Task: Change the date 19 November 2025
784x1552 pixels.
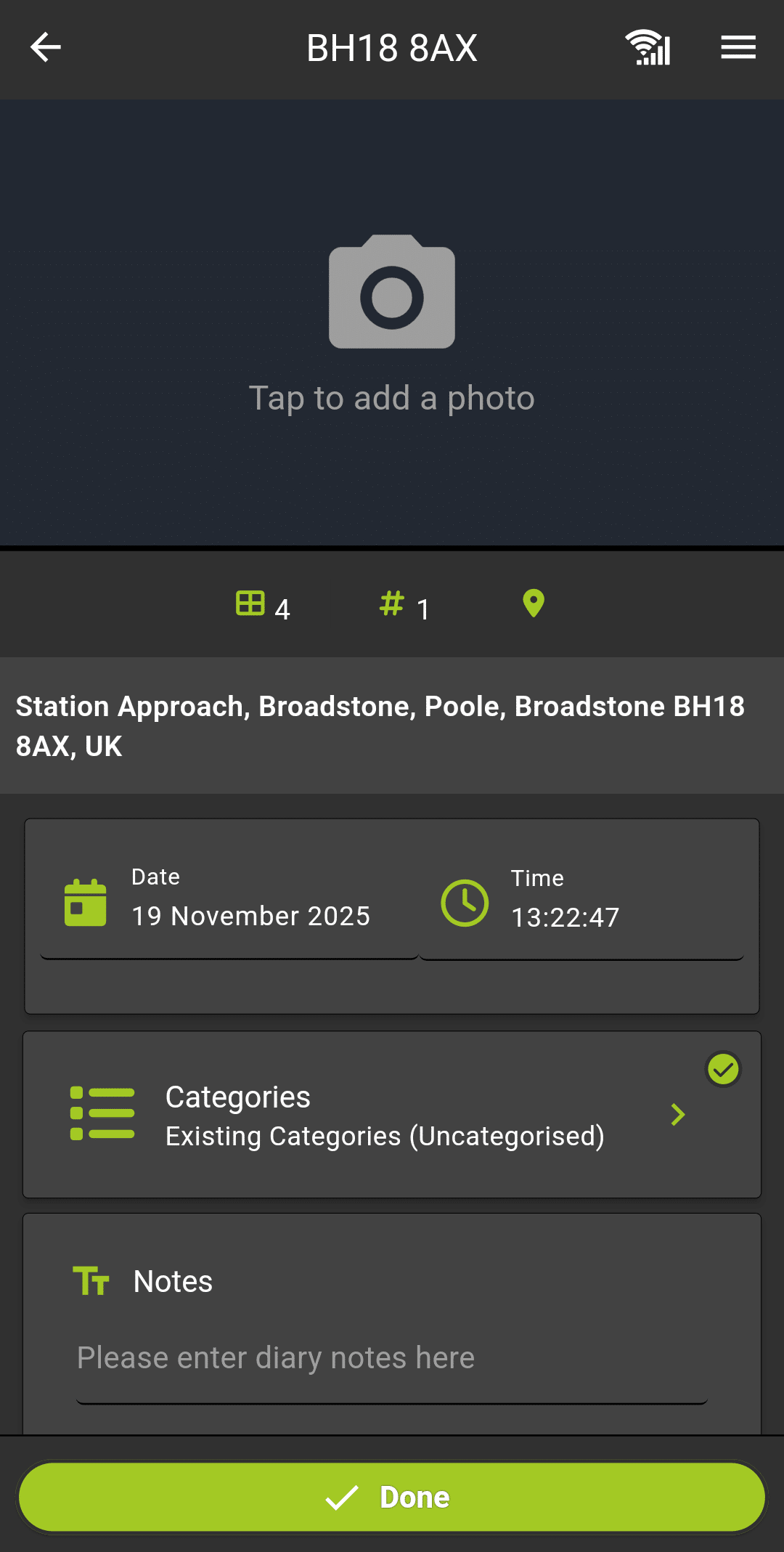Action: pyautogui.click(x=250, y=916)
